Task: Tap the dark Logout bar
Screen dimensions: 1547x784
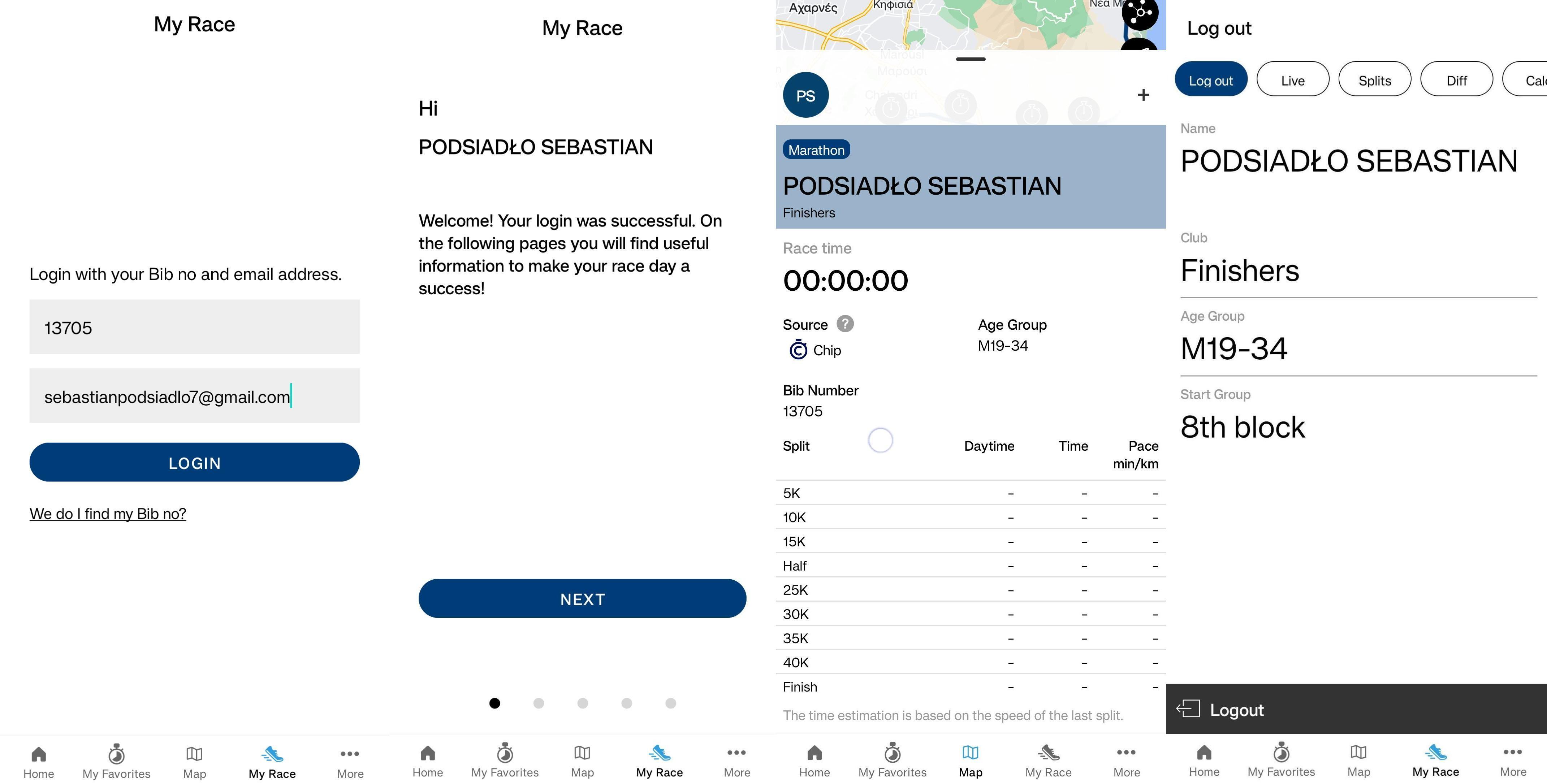Action: 1356,710
